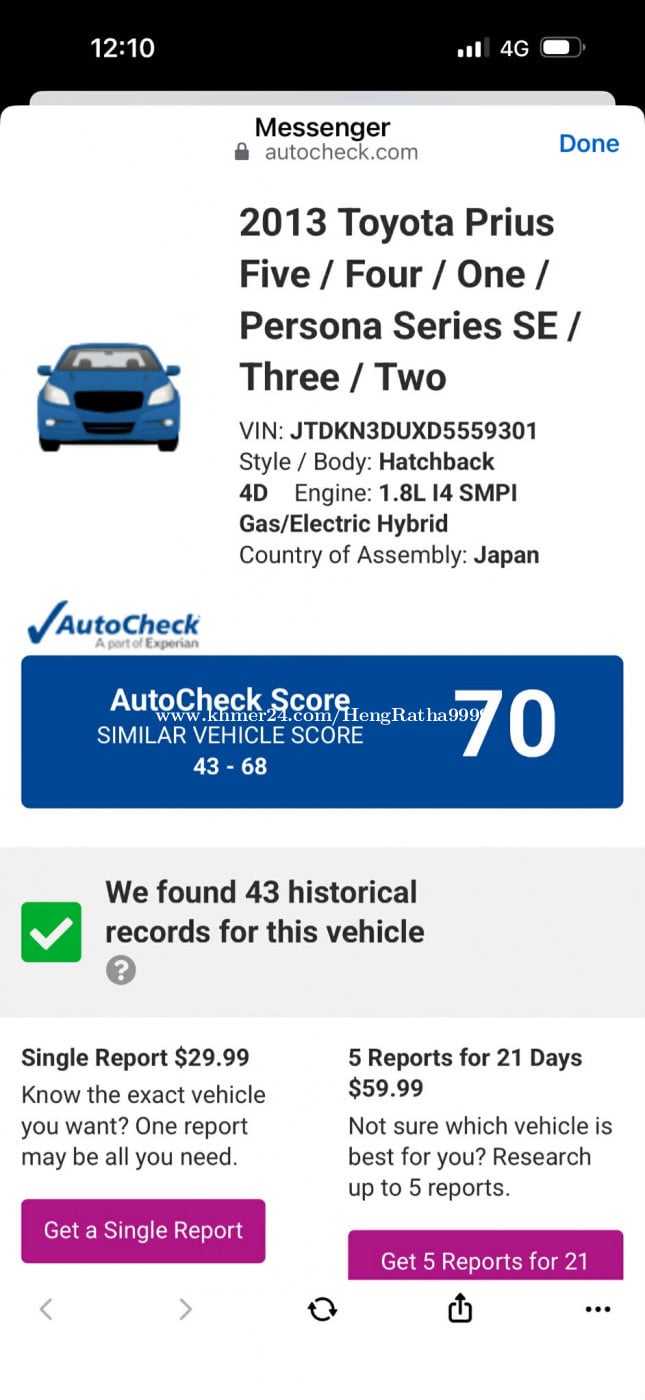This screenshot has height=1400, width=645.
Task: Select Get 5 Reports for 21 Days
Action: [x=485, y=1257]
